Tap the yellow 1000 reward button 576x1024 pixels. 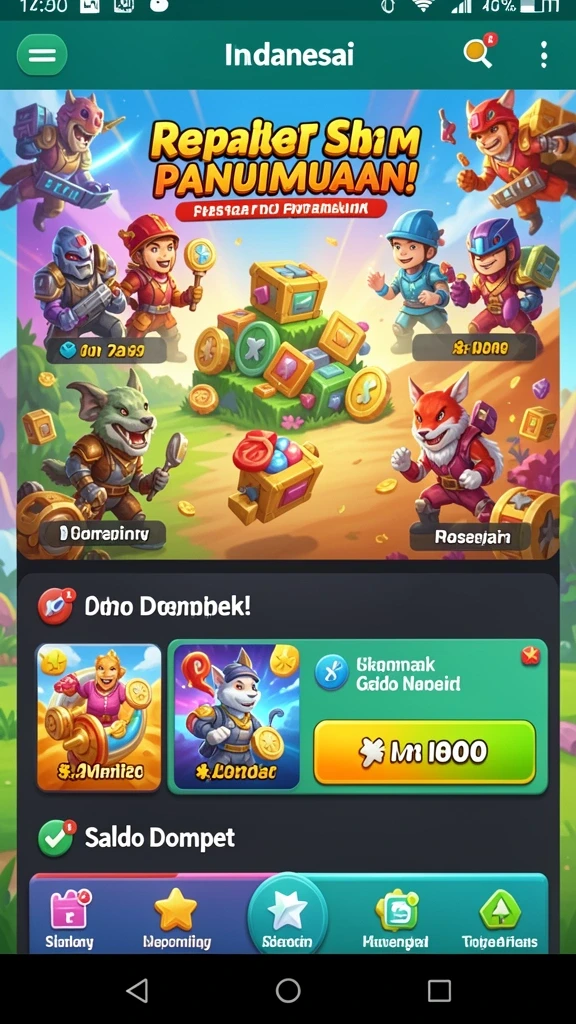tap(424, 752)
